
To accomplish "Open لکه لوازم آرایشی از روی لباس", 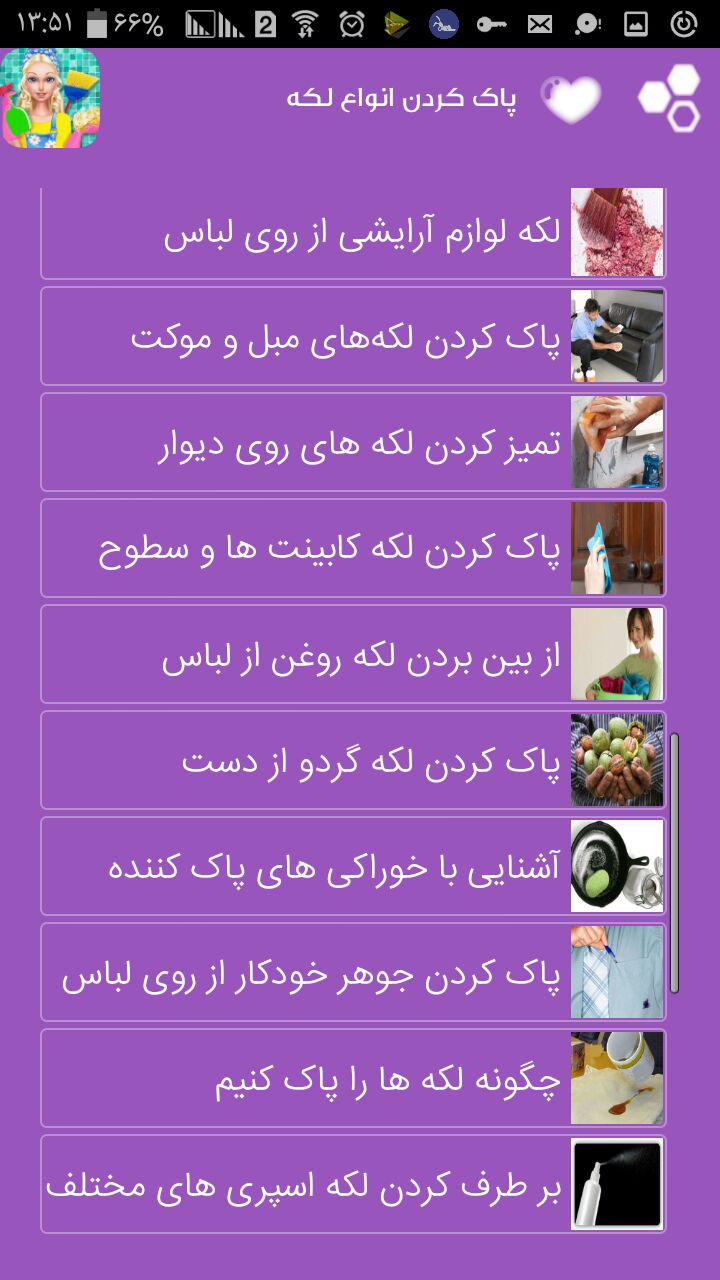I will point(353,233).
